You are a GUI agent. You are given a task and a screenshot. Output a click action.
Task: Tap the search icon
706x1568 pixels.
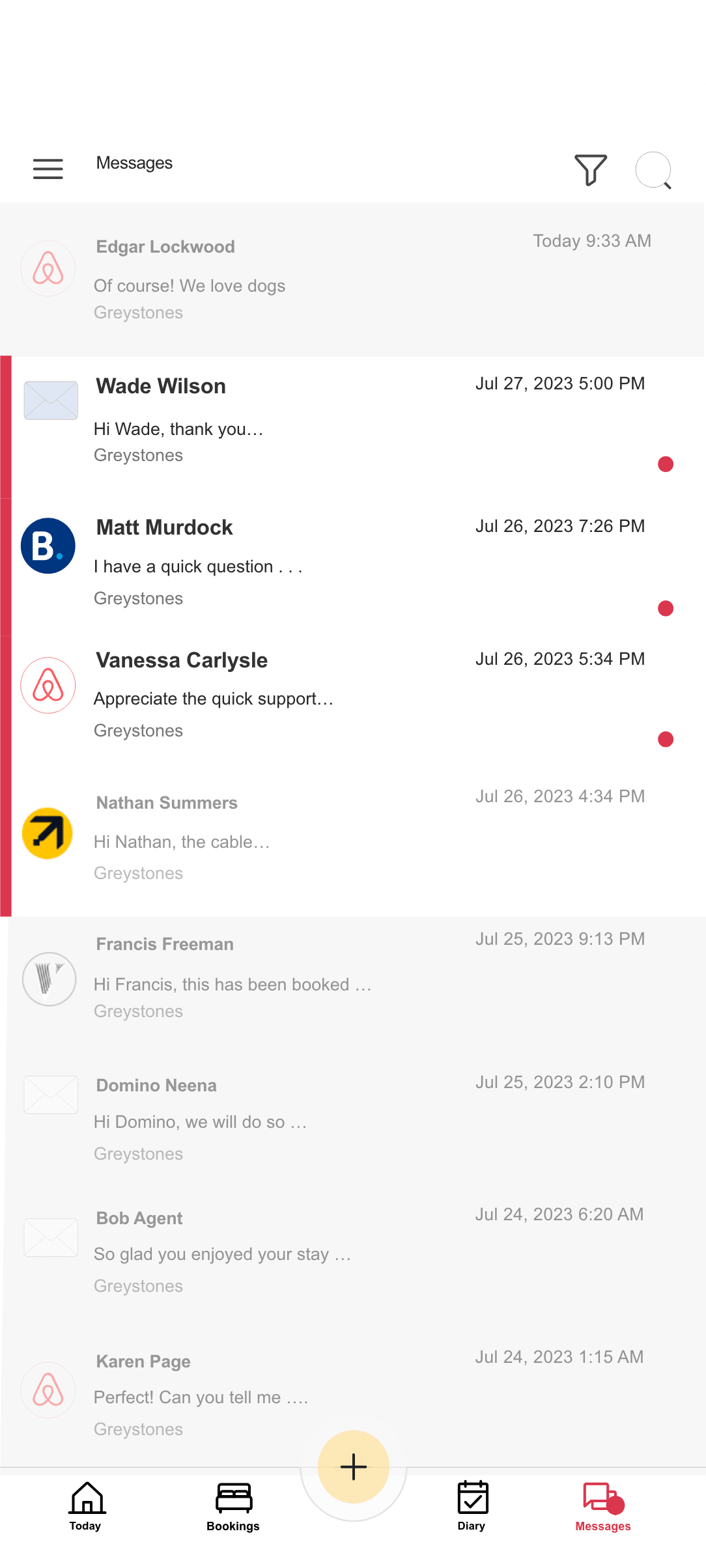click(x=654, y=170)
